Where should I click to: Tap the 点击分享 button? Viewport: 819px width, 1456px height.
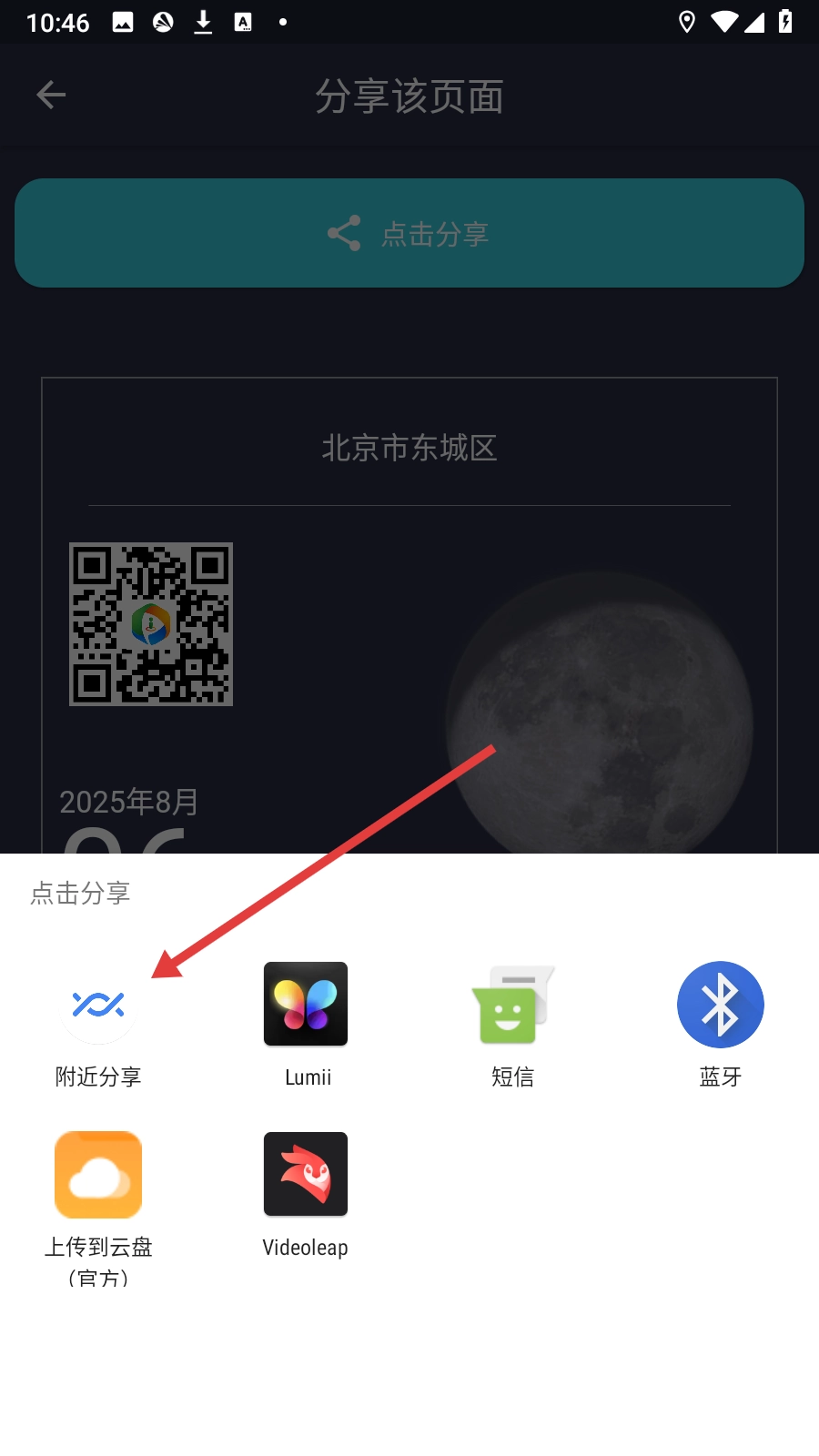409,233
